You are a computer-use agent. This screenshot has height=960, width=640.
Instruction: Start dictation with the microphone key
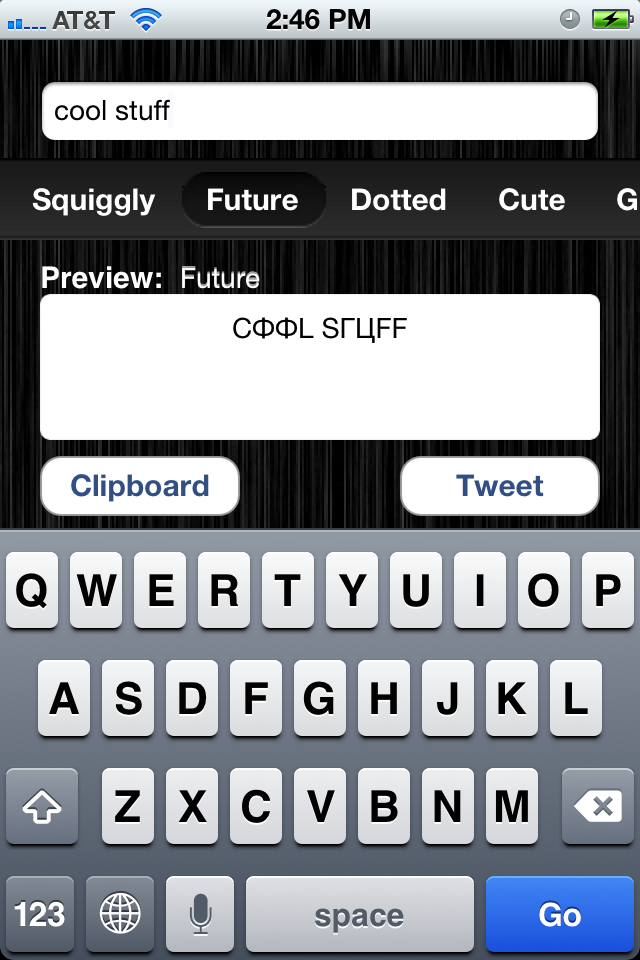click(200, 914)
